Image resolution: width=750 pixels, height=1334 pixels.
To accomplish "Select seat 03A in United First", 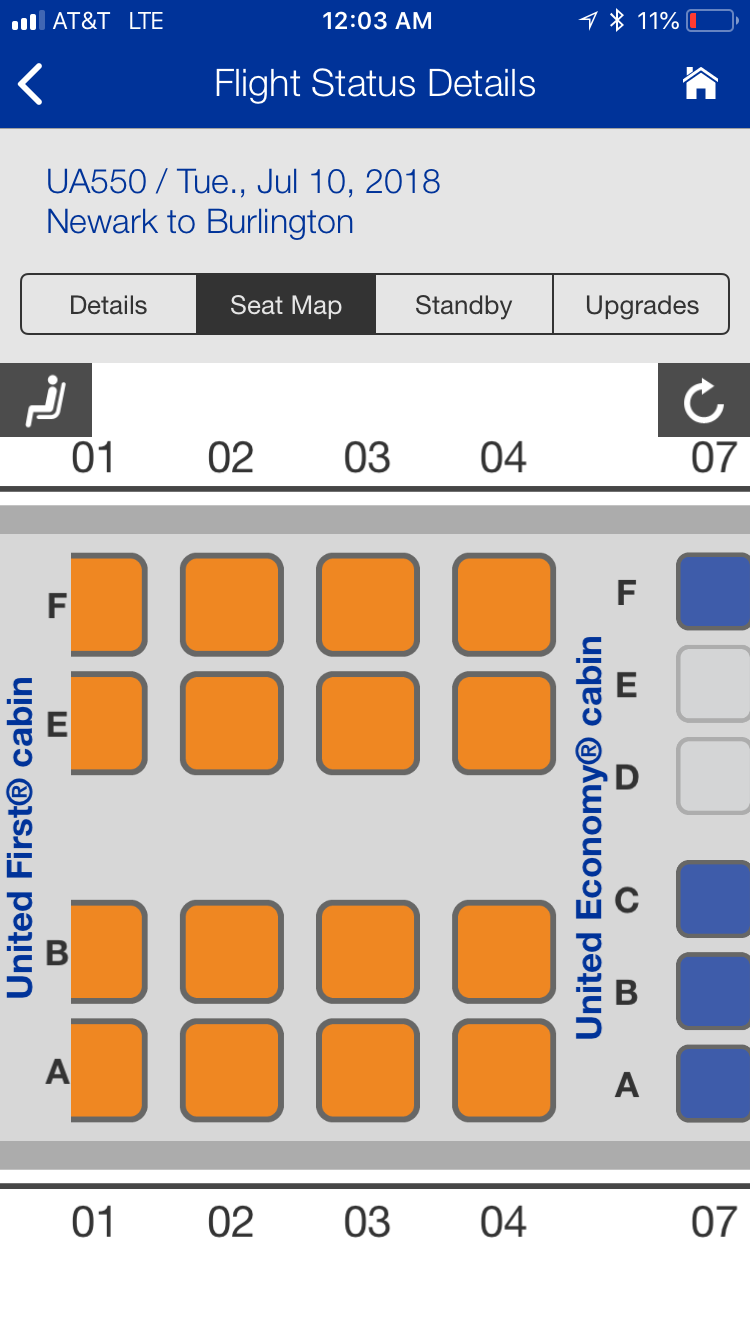I will click(x=368, y=1070).
